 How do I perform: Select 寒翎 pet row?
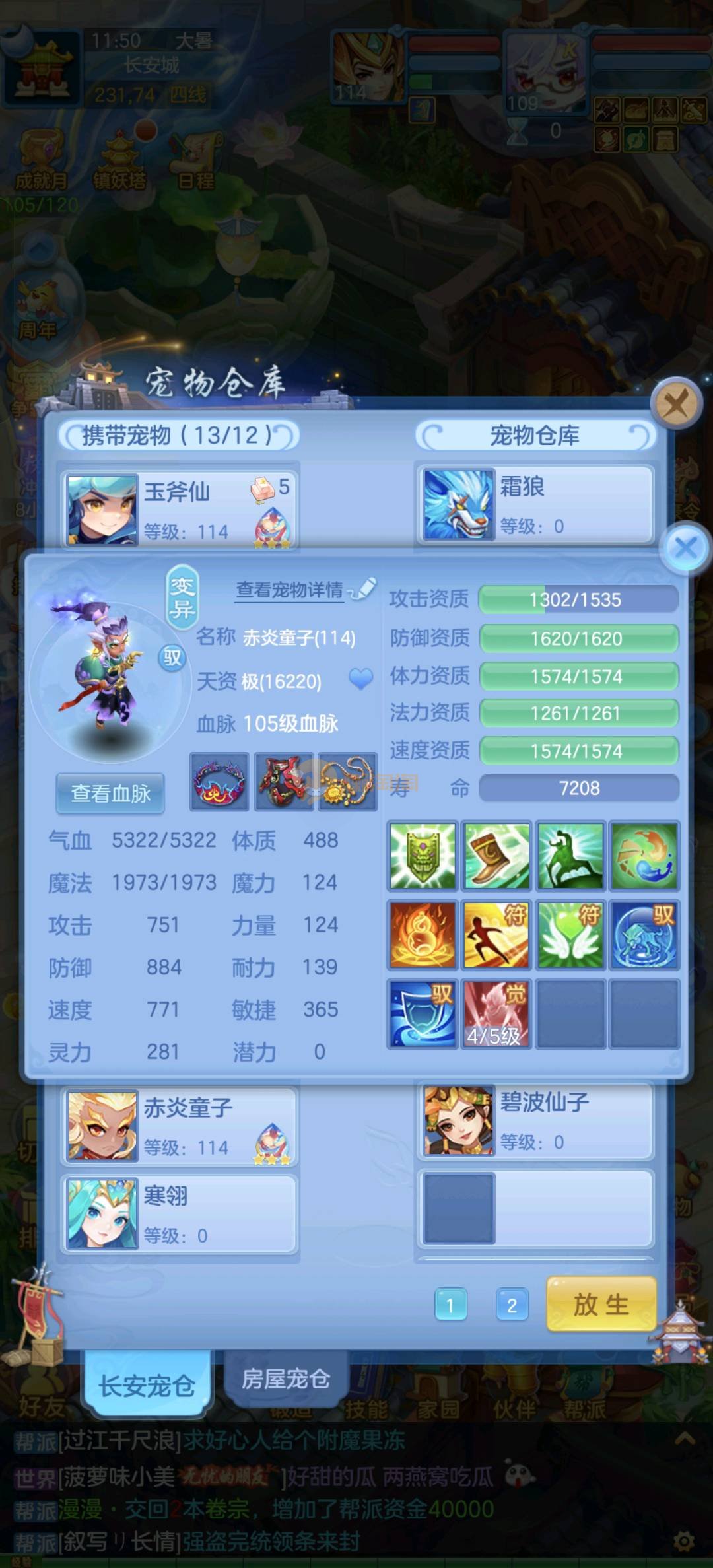(180, 1215)
